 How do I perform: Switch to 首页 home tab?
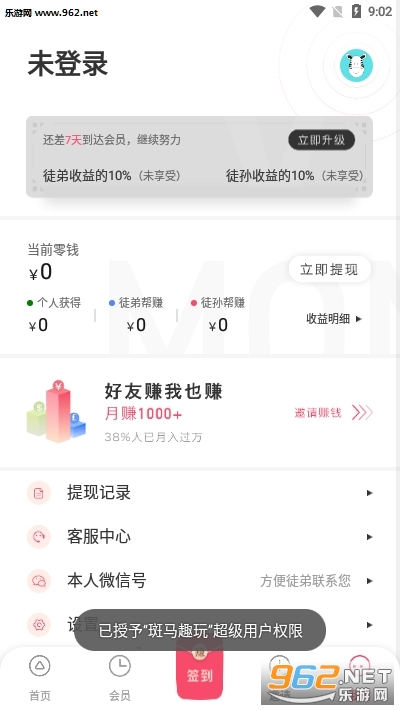click(x=40, y=679)
